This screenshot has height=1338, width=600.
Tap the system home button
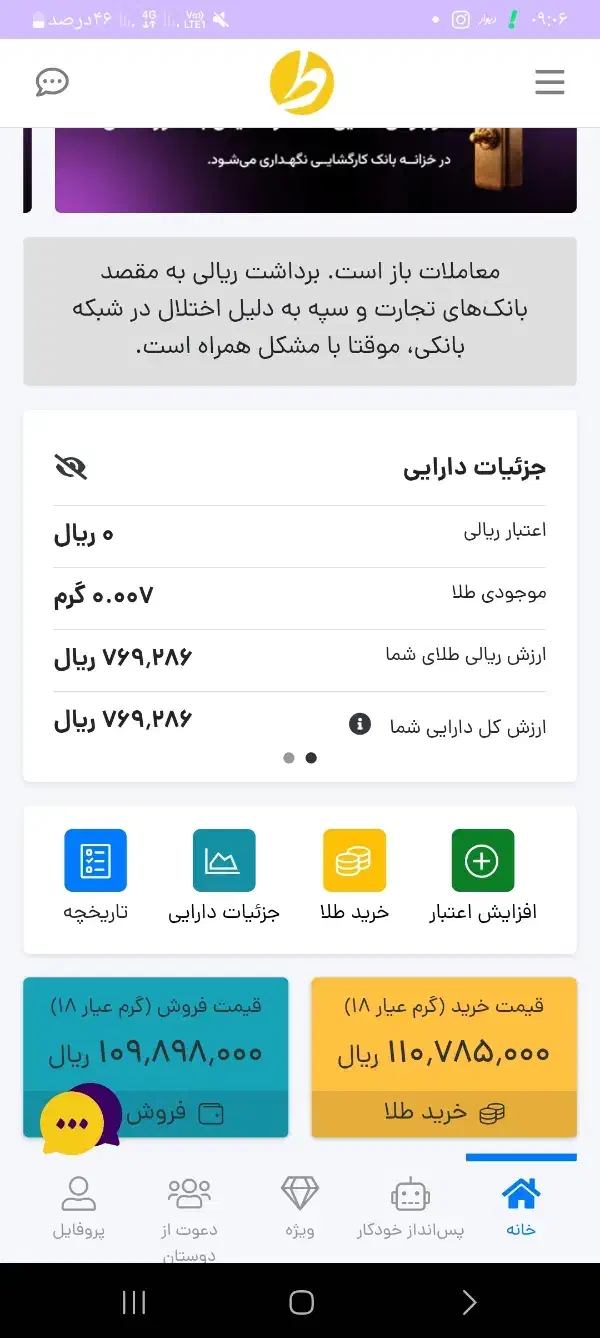tap(300, 1301)
